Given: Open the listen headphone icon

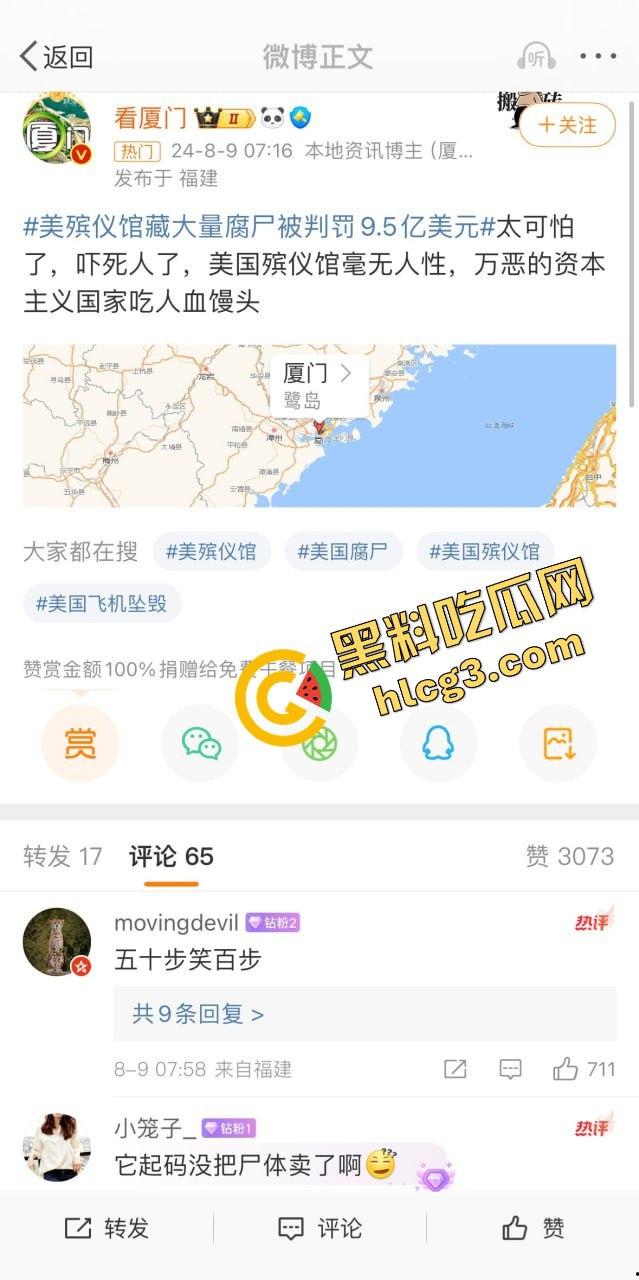Looking at the screenshot, I should 536,57.
